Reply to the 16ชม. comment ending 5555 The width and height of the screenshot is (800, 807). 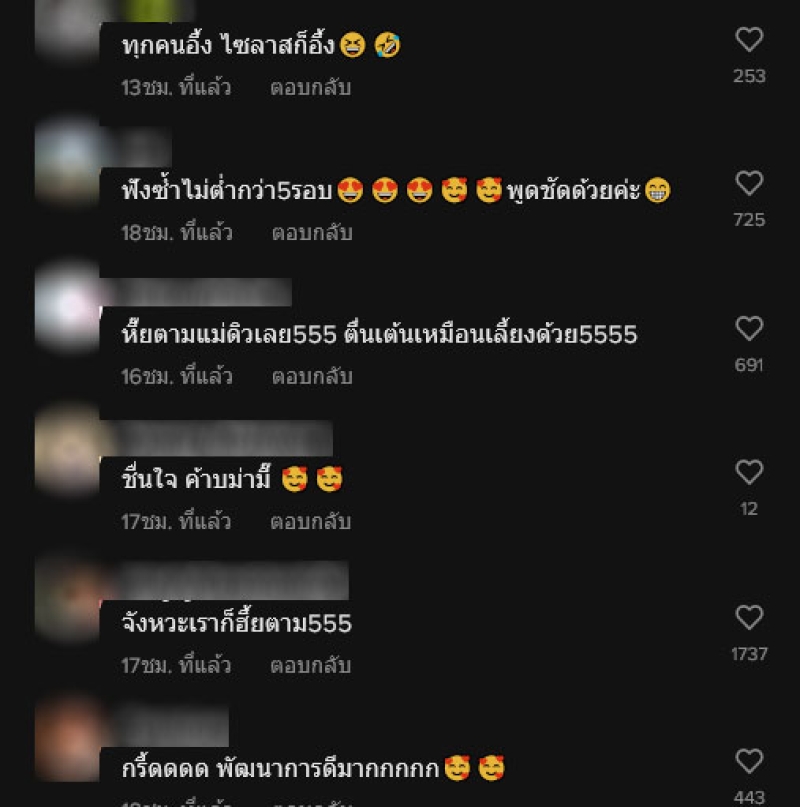pos(310,377)
